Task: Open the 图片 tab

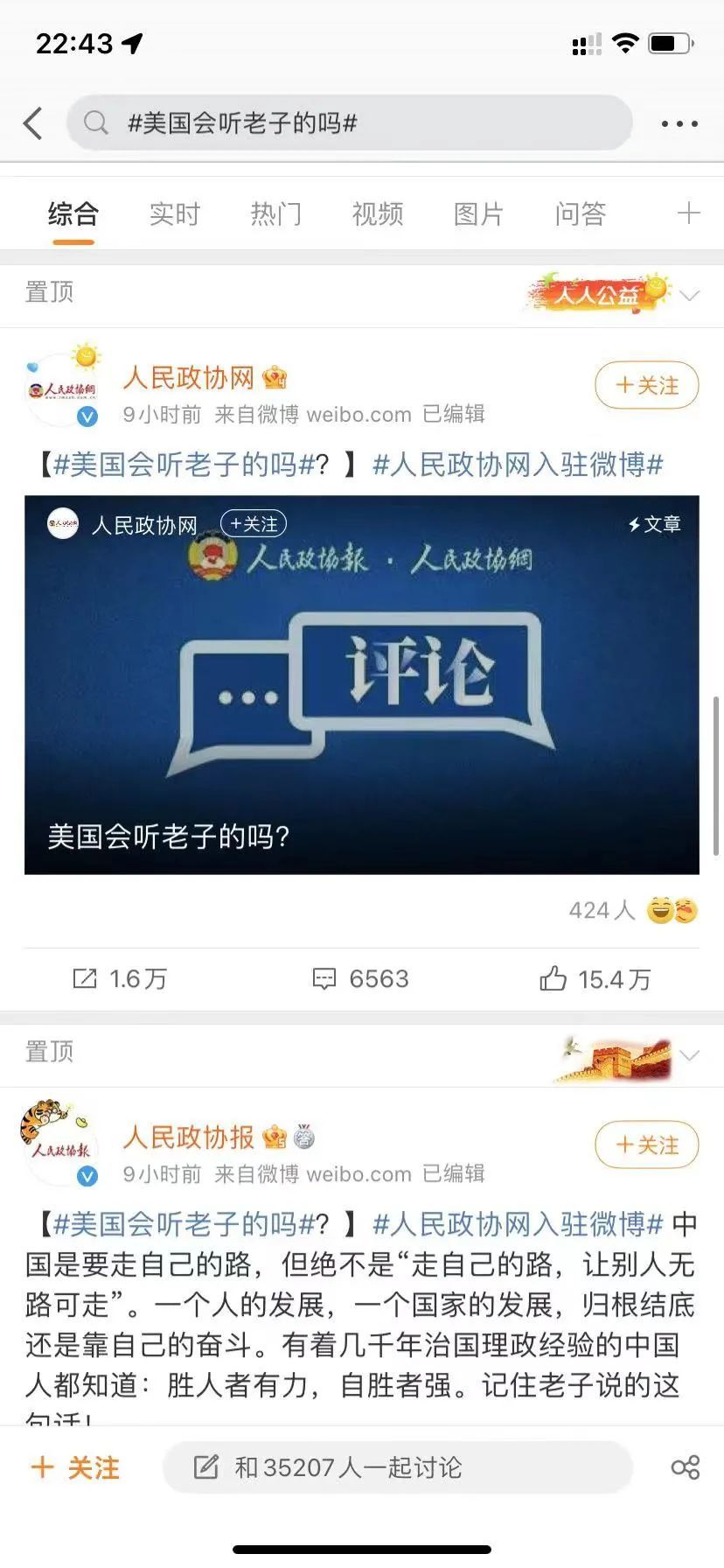Action: 478,214
